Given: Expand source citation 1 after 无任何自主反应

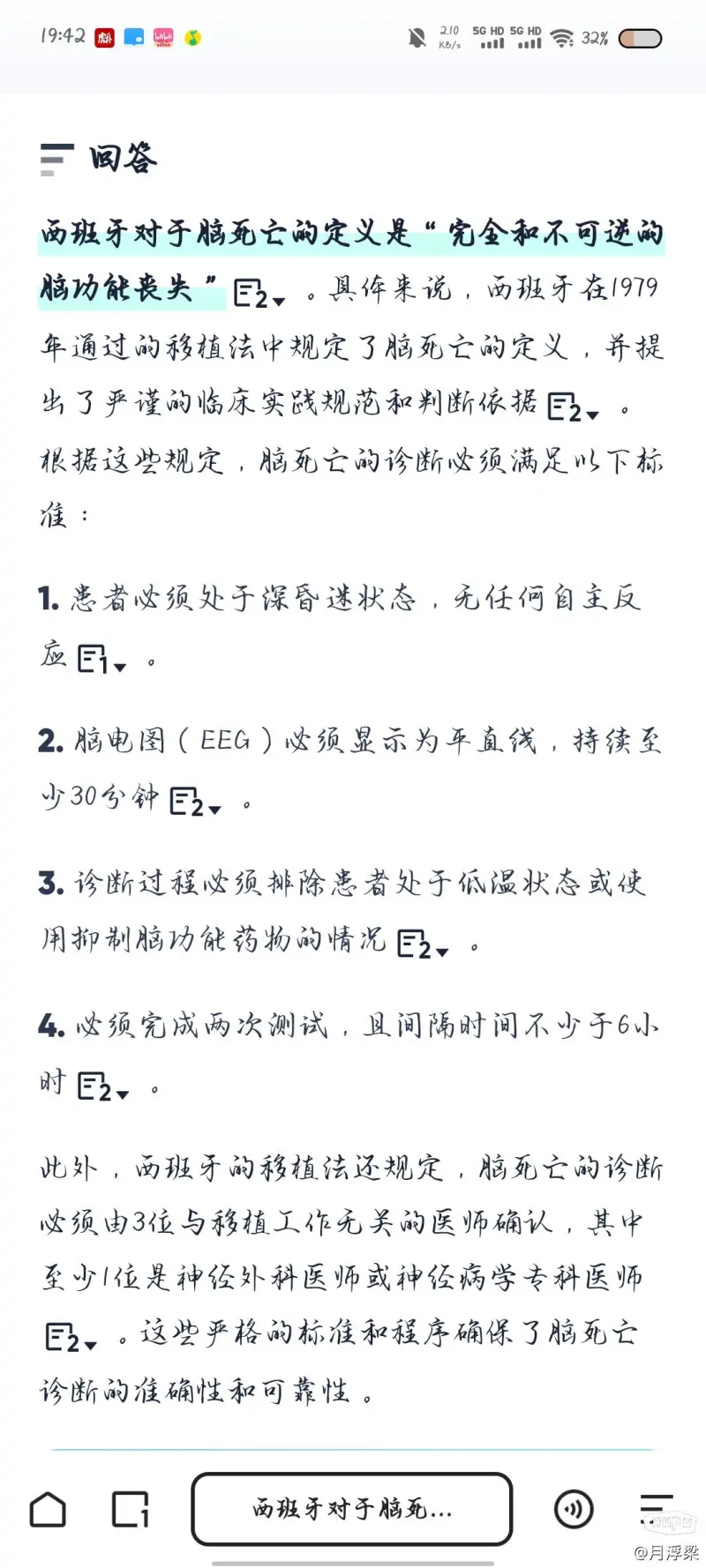Looking at the screenshot, I should pyautogui.click(x=102, y=660).
